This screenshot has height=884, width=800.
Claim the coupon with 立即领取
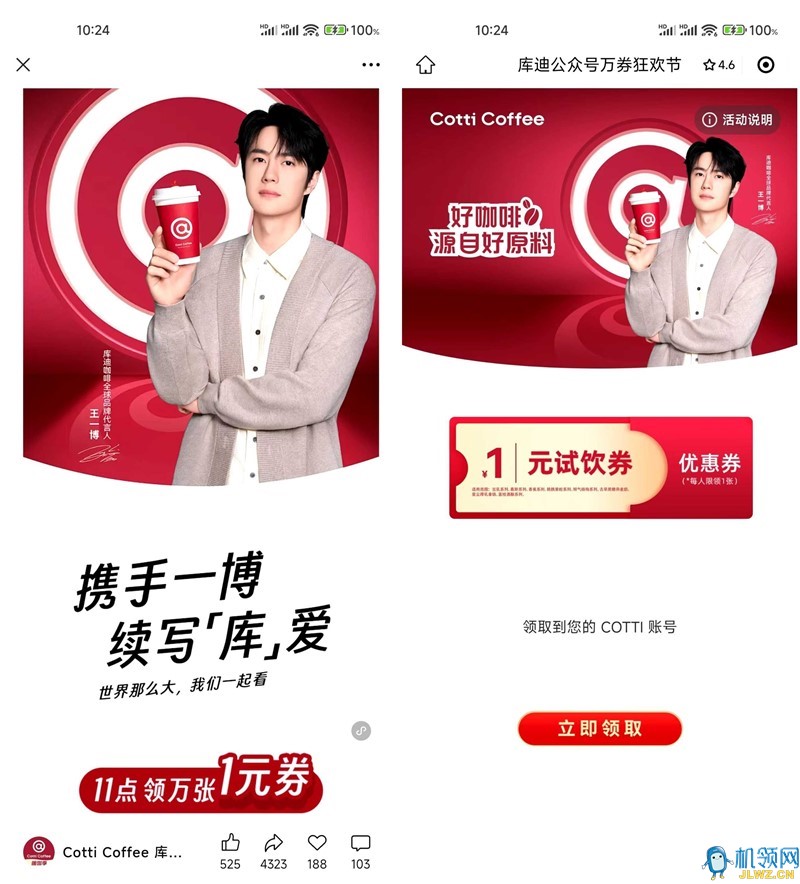pos(599,729)
